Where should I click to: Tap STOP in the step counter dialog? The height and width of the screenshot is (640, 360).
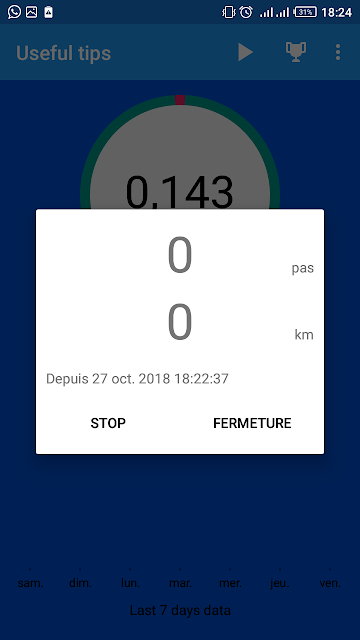(x=108, y=423)
